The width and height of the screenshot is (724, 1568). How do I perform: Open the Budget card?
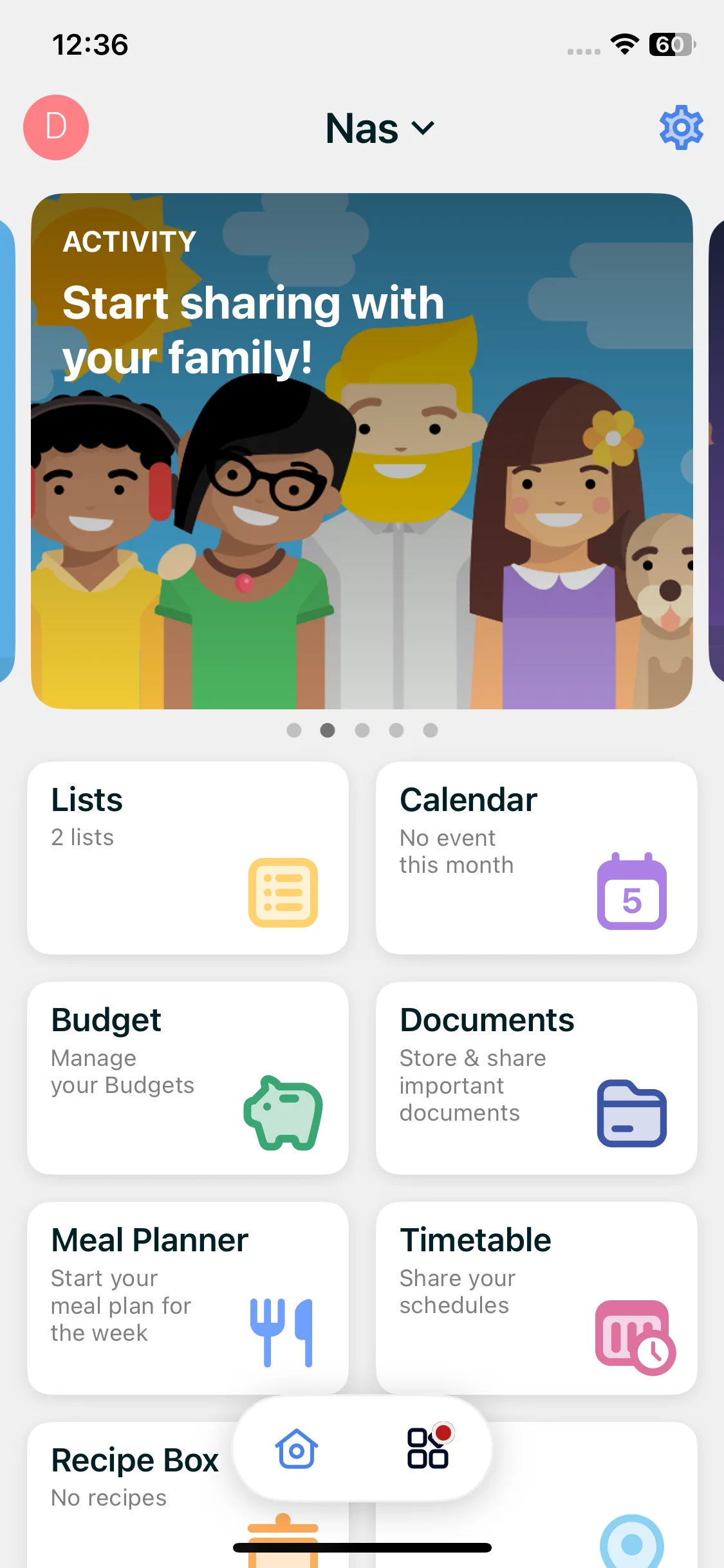click(188, 1078)
